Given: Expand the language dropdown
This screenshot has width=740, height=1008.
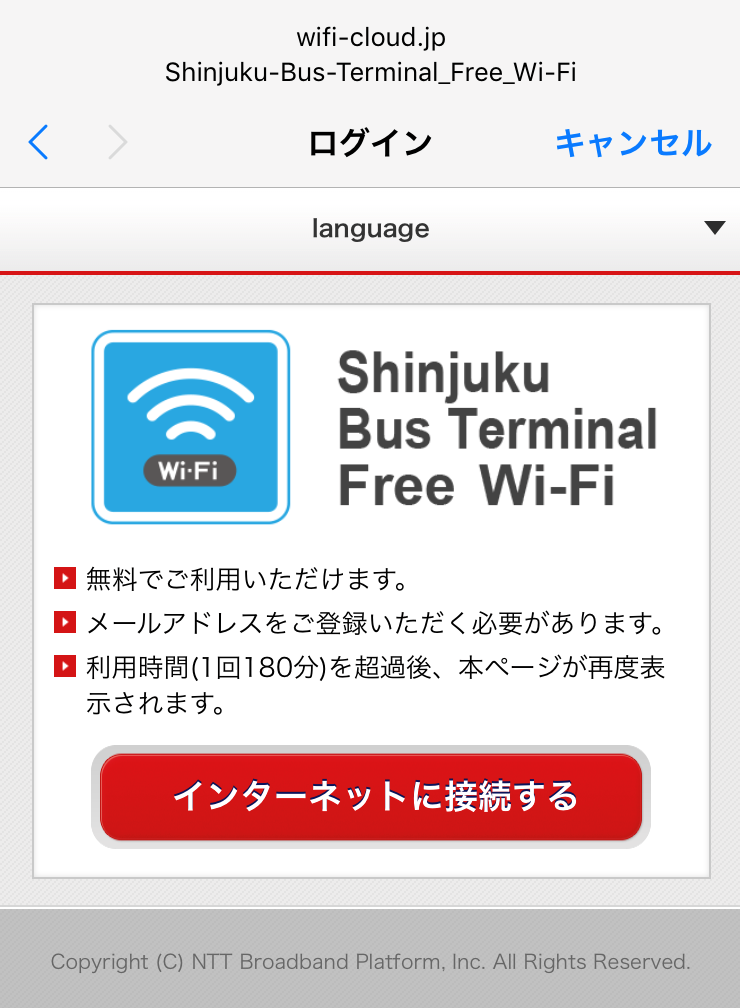Looking at the screenshot, I should pos(371,229).
